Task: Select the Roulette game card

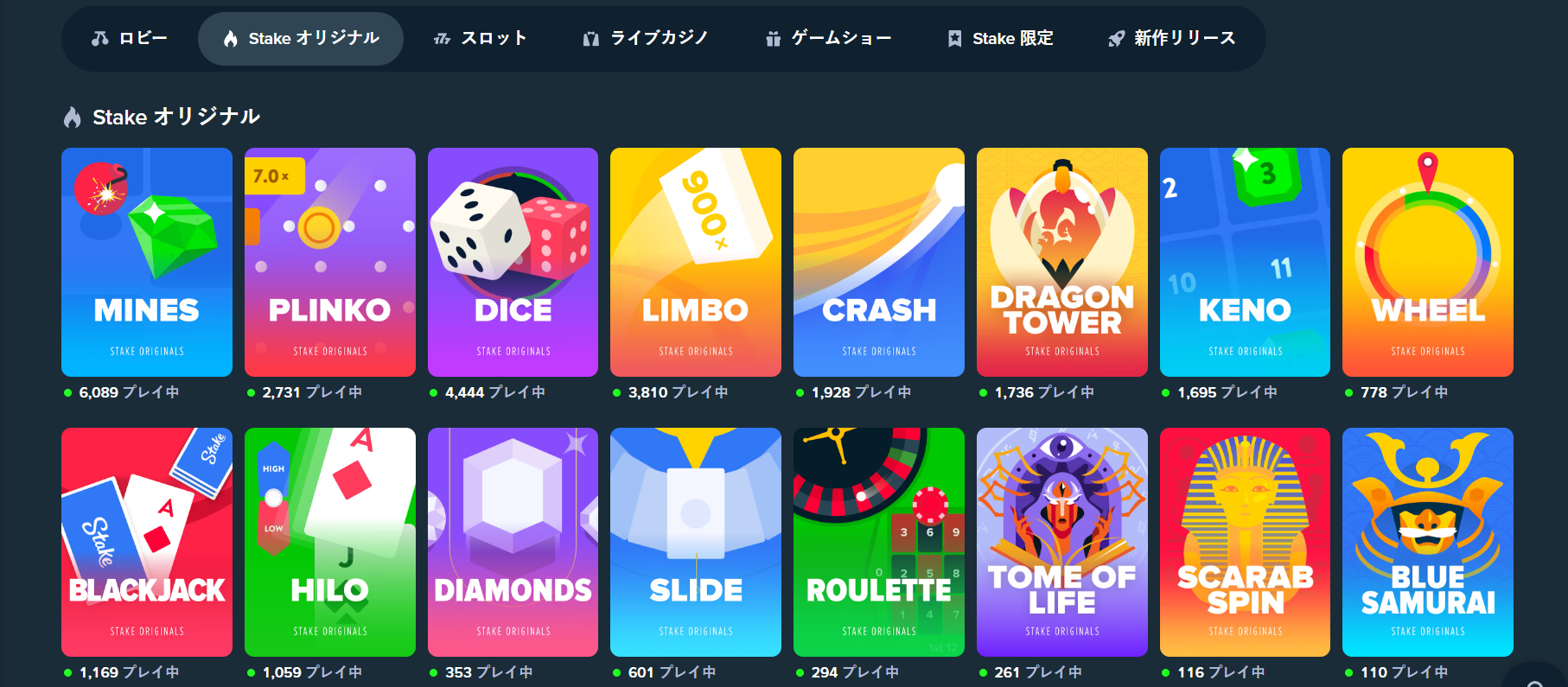Action: (x=879, y=542)
